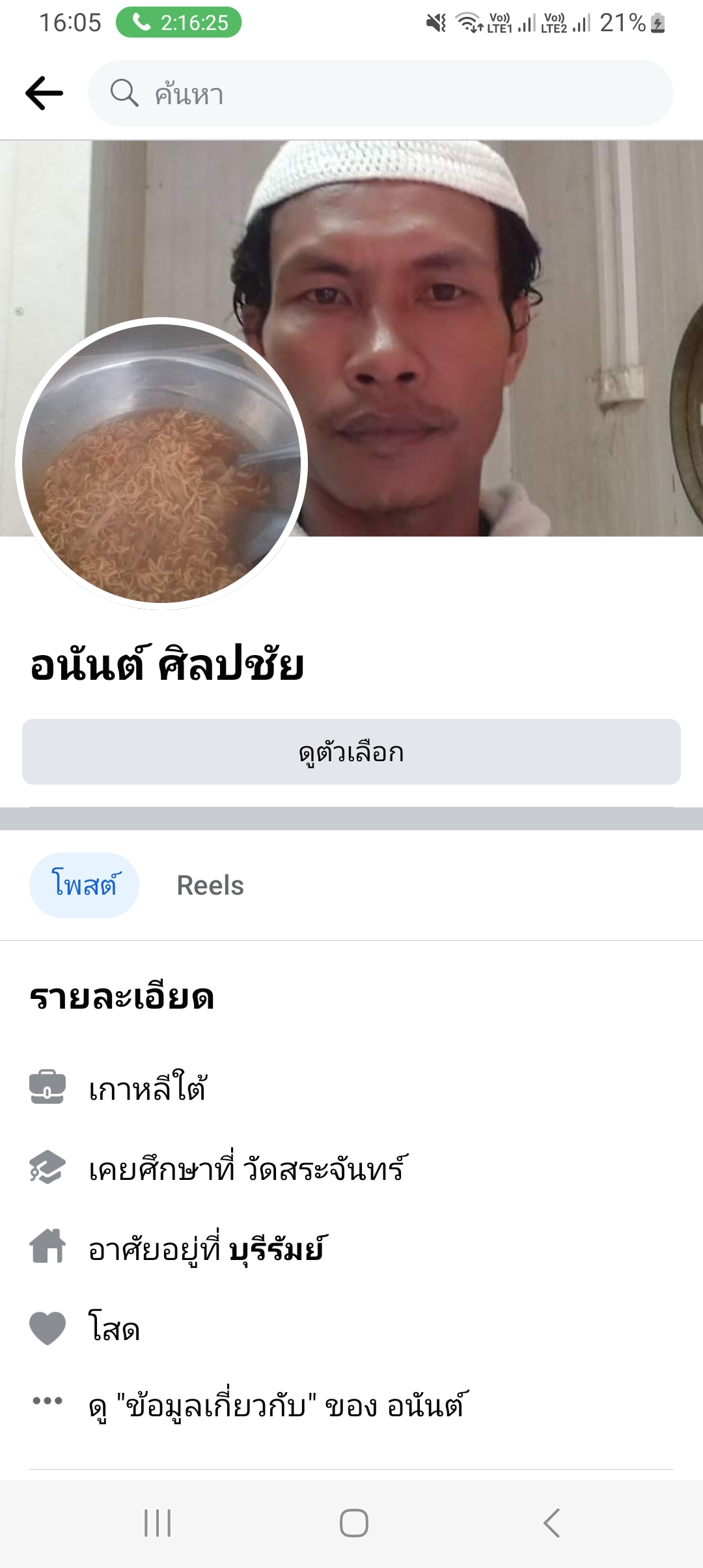Open the บุรีรัมย์ location link
Screen dimensions: 703x1568
pos(276,1250)
